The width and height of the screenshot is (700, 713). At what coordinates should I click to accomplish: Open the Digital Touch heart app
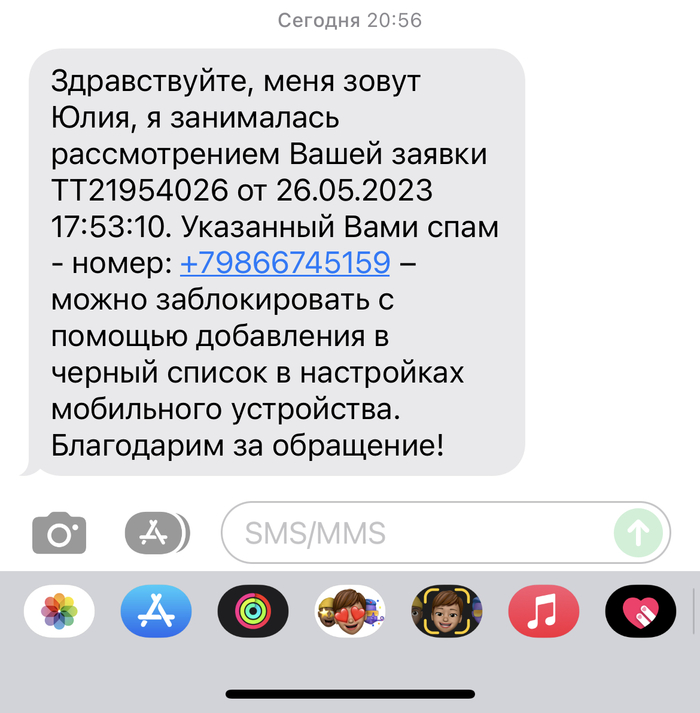point(640,610)
